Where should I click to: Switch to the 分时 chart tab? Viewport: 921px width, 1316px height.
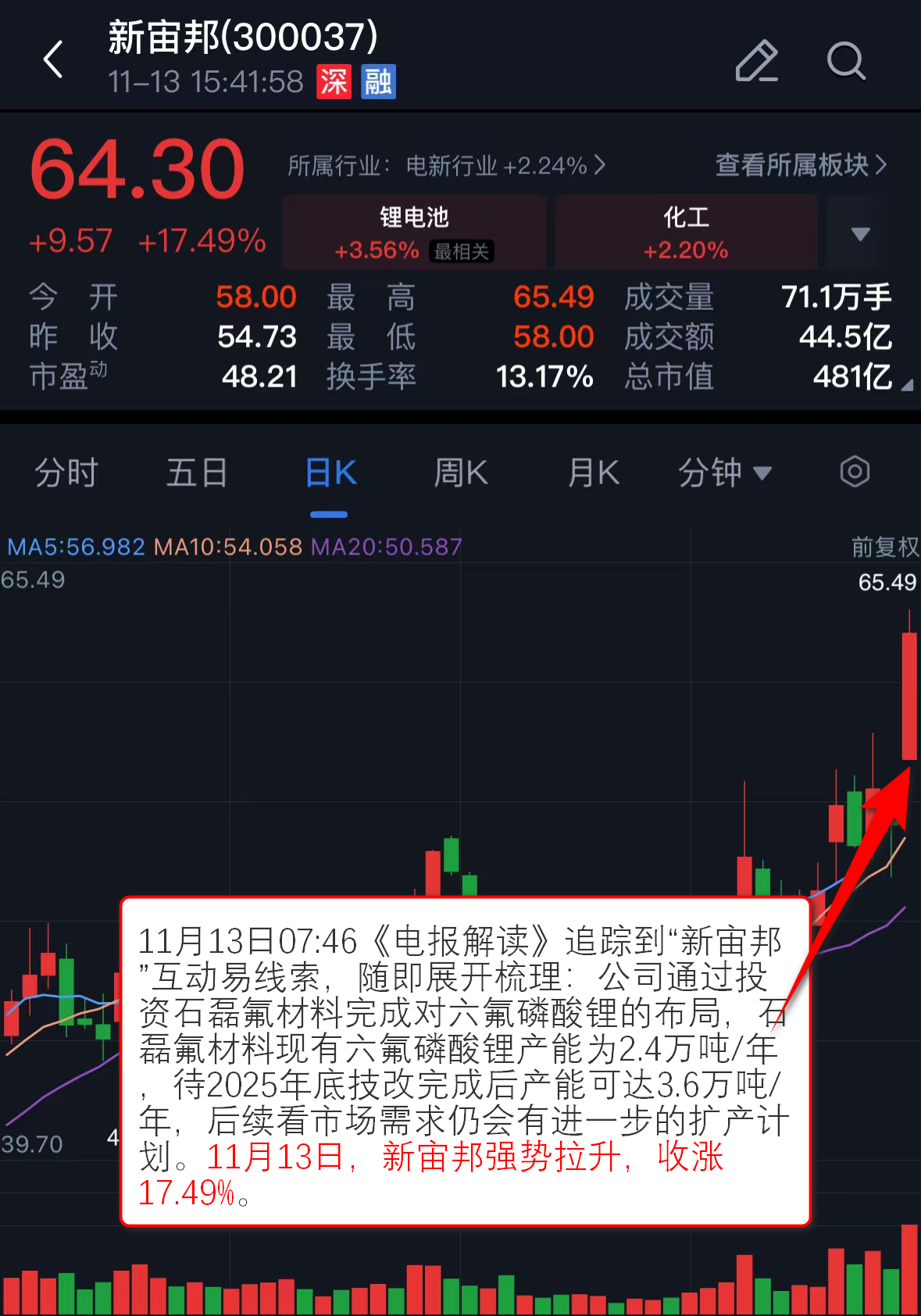66,473
